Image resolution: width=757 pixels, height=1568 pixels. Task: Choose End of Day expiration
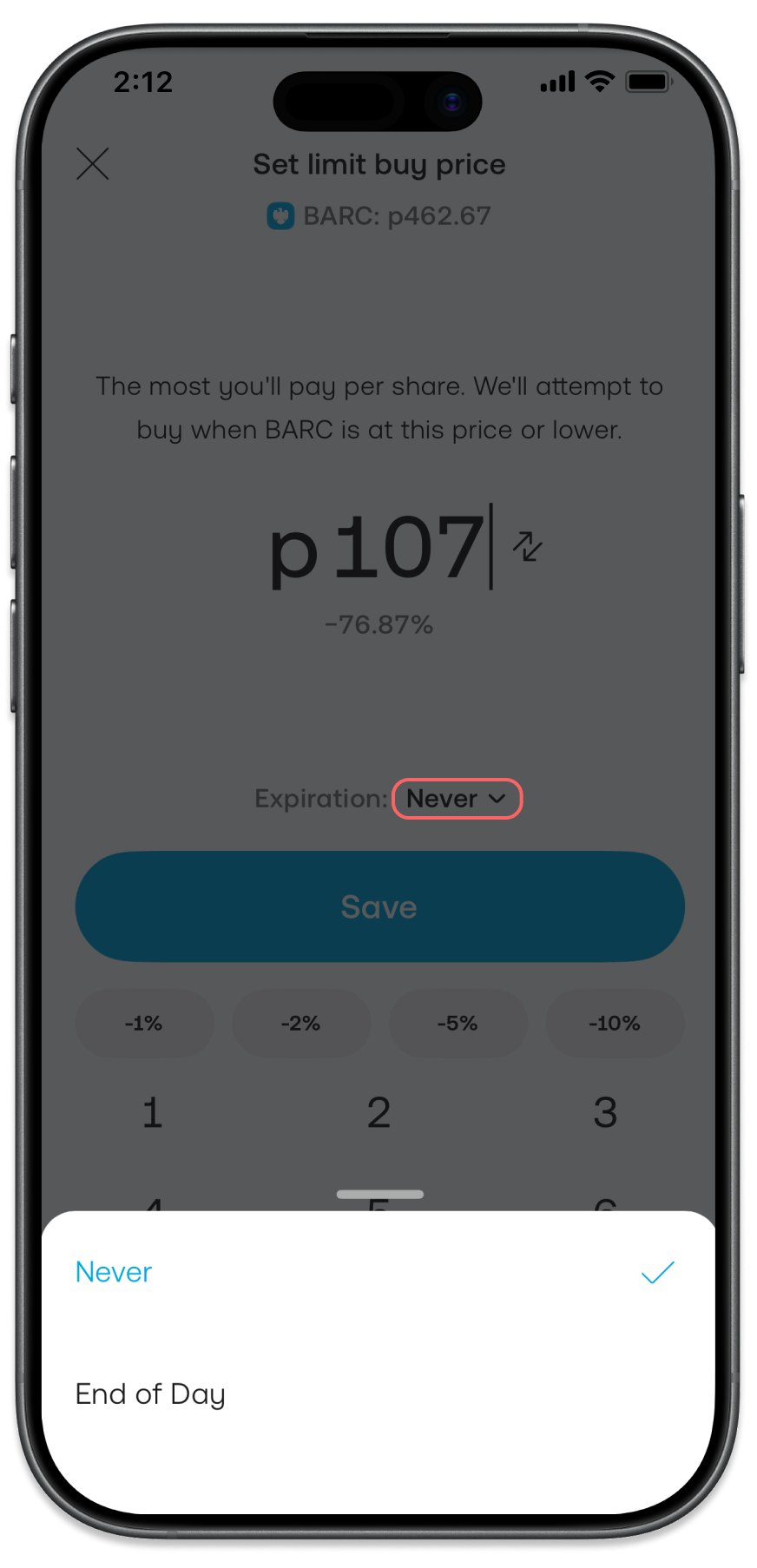tap(378, 1393)
